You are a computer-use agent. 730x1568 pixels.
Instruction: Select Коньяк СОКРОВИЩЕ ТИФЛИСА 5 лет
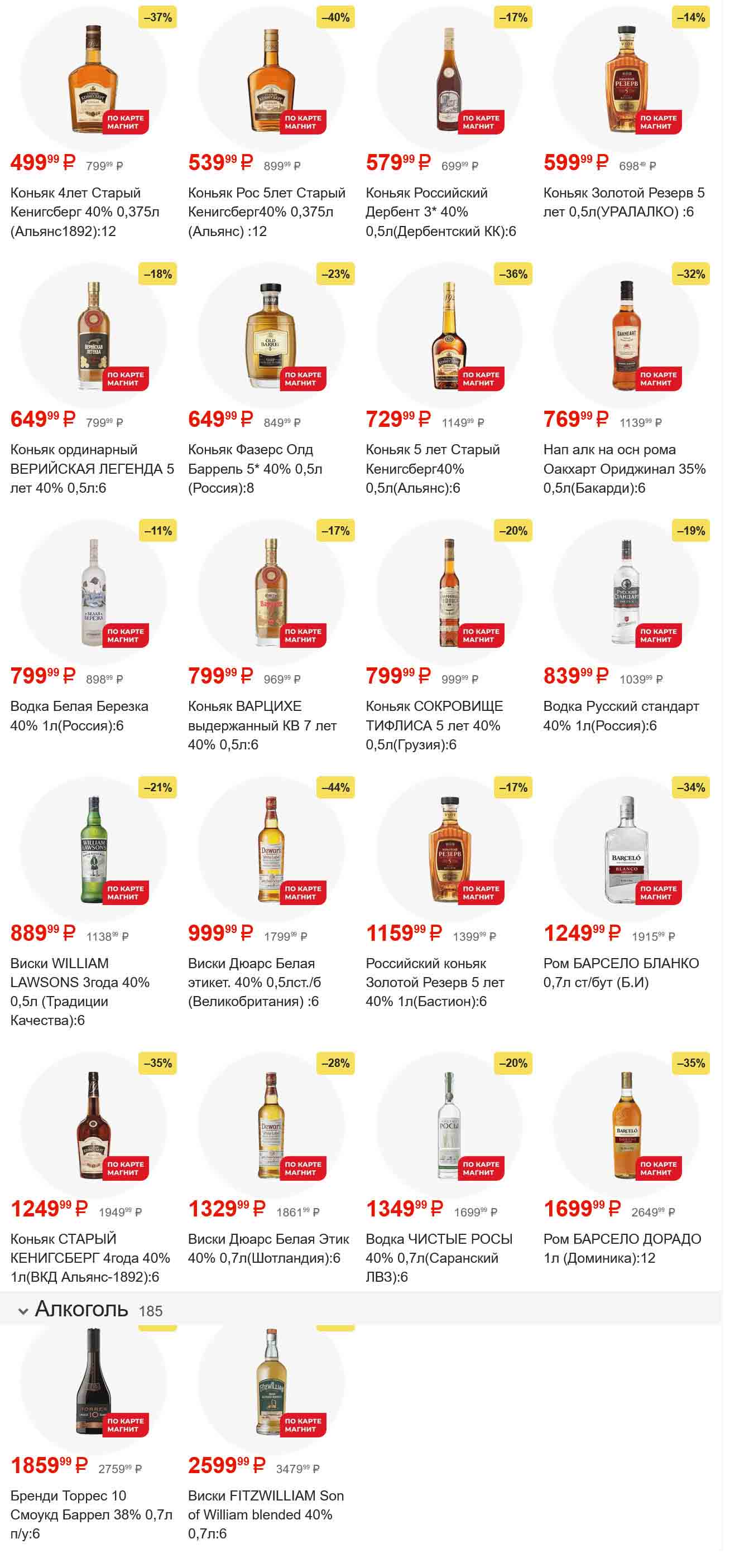pyautogui.click(x=449, y=592)
